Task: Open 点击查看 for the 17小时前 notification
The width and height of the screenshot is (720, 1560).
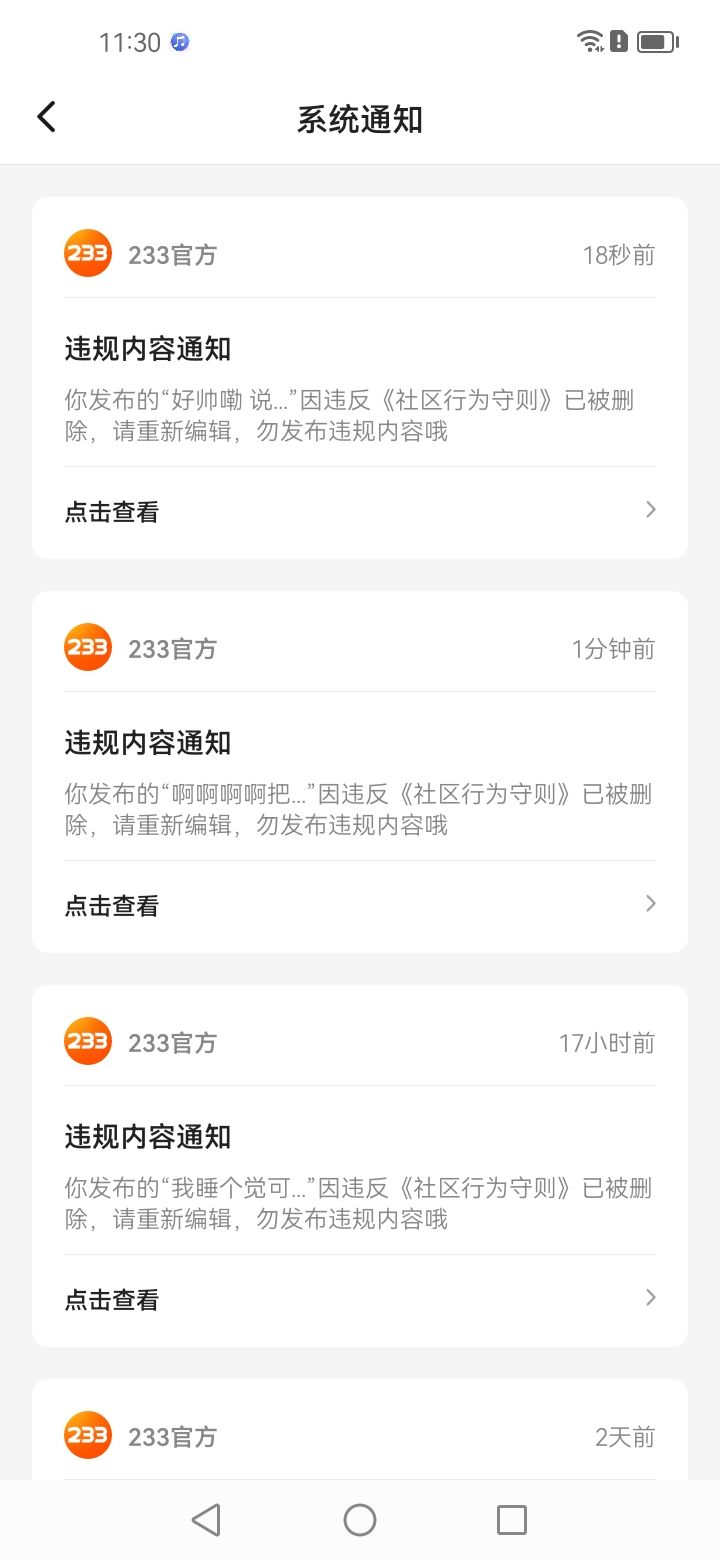Action: click(x=360, y=1300)
